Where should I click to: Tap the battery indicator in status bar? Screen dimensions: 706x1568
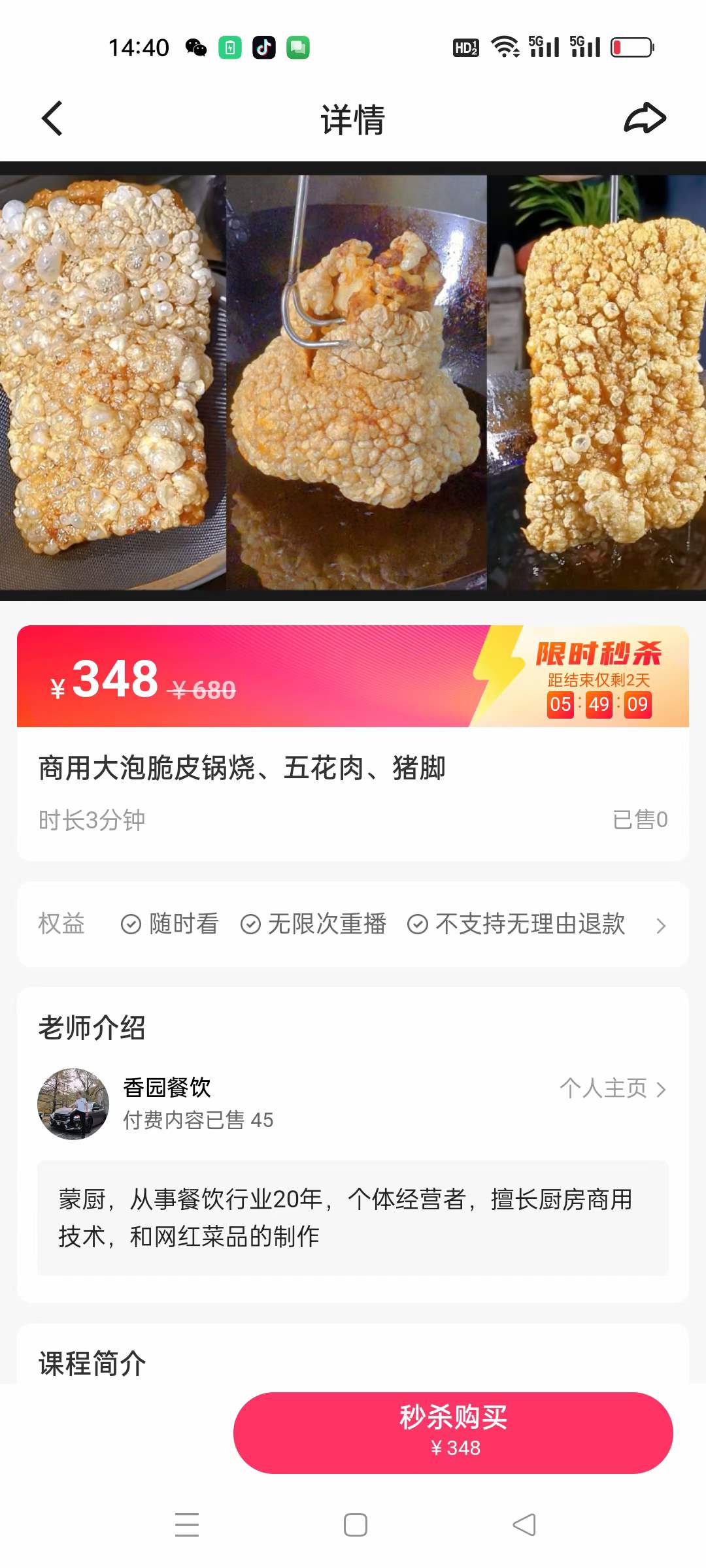630,46
